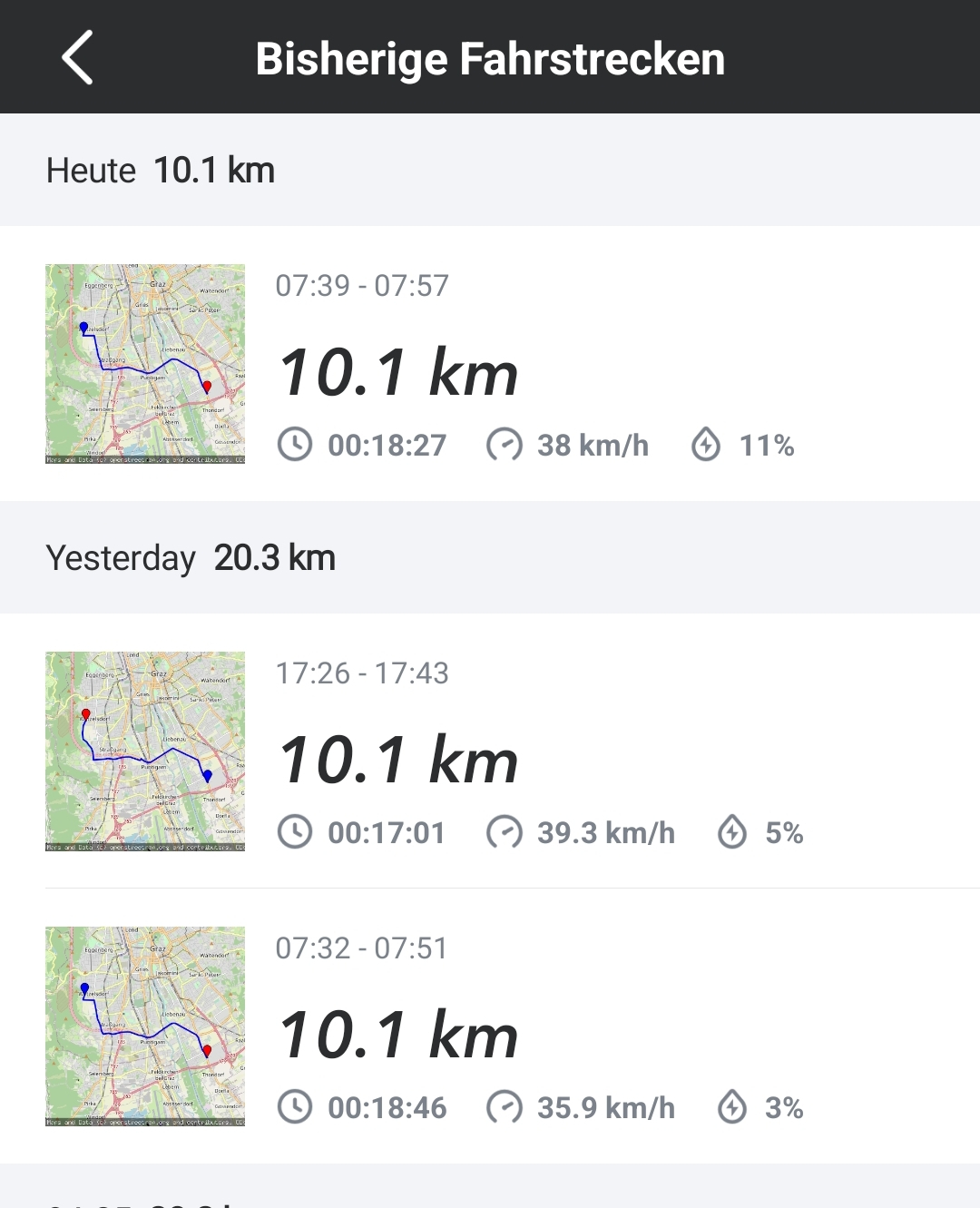Go back from Bisherige Fahrstrecken

pyautogui.click(x=78, y=57)
